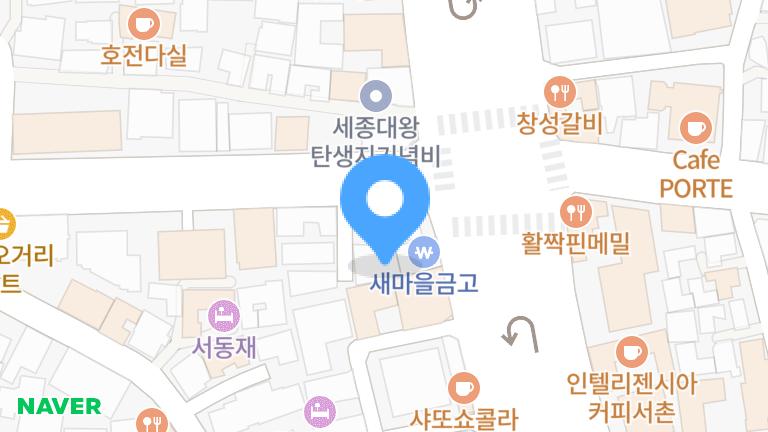Select the Cafe PORTE marker
Viewport: 768px width, 432px height.
[x=695, y=128]
